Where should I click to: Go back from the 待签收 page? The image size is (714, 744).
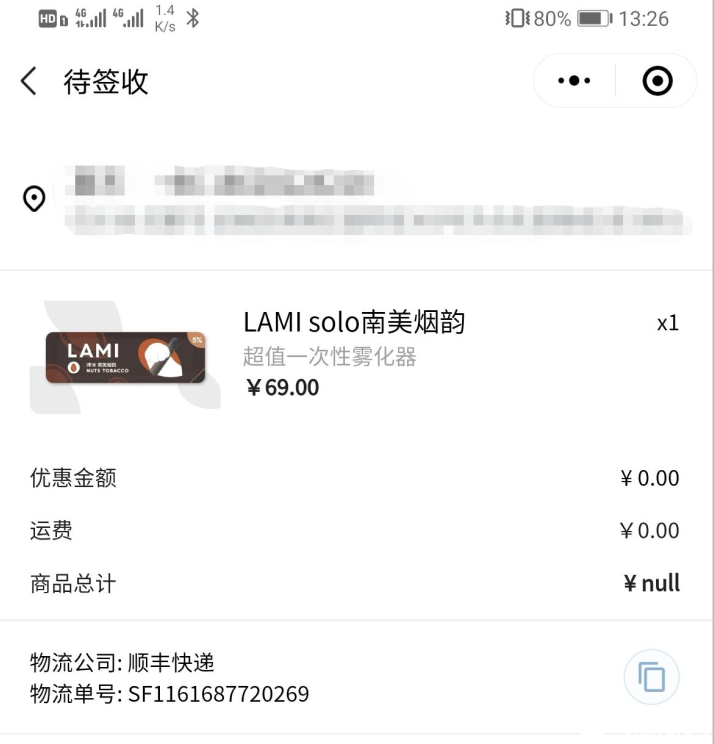29,81
